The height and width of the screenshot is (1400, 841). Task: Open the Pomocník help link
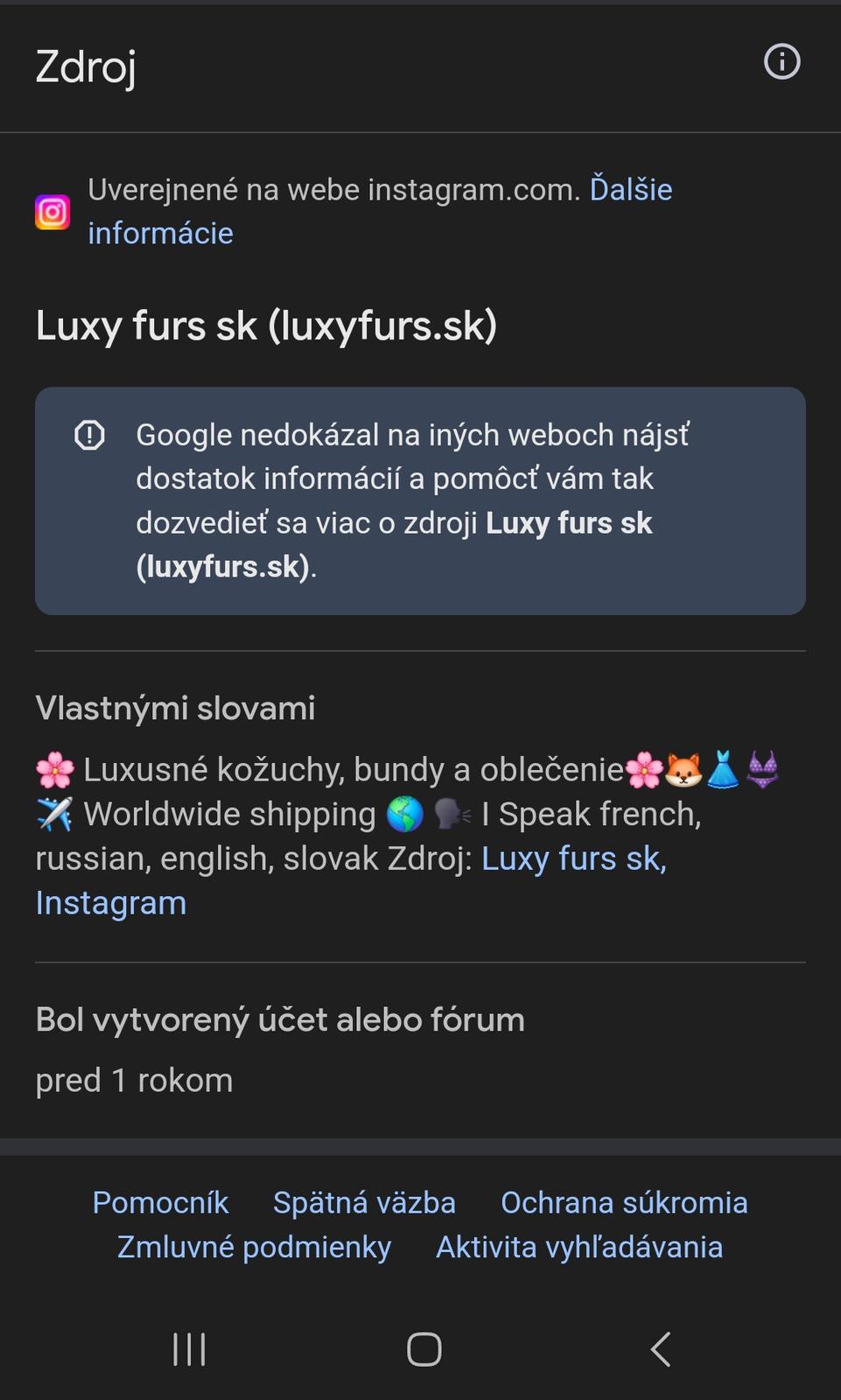point(160,1202)
